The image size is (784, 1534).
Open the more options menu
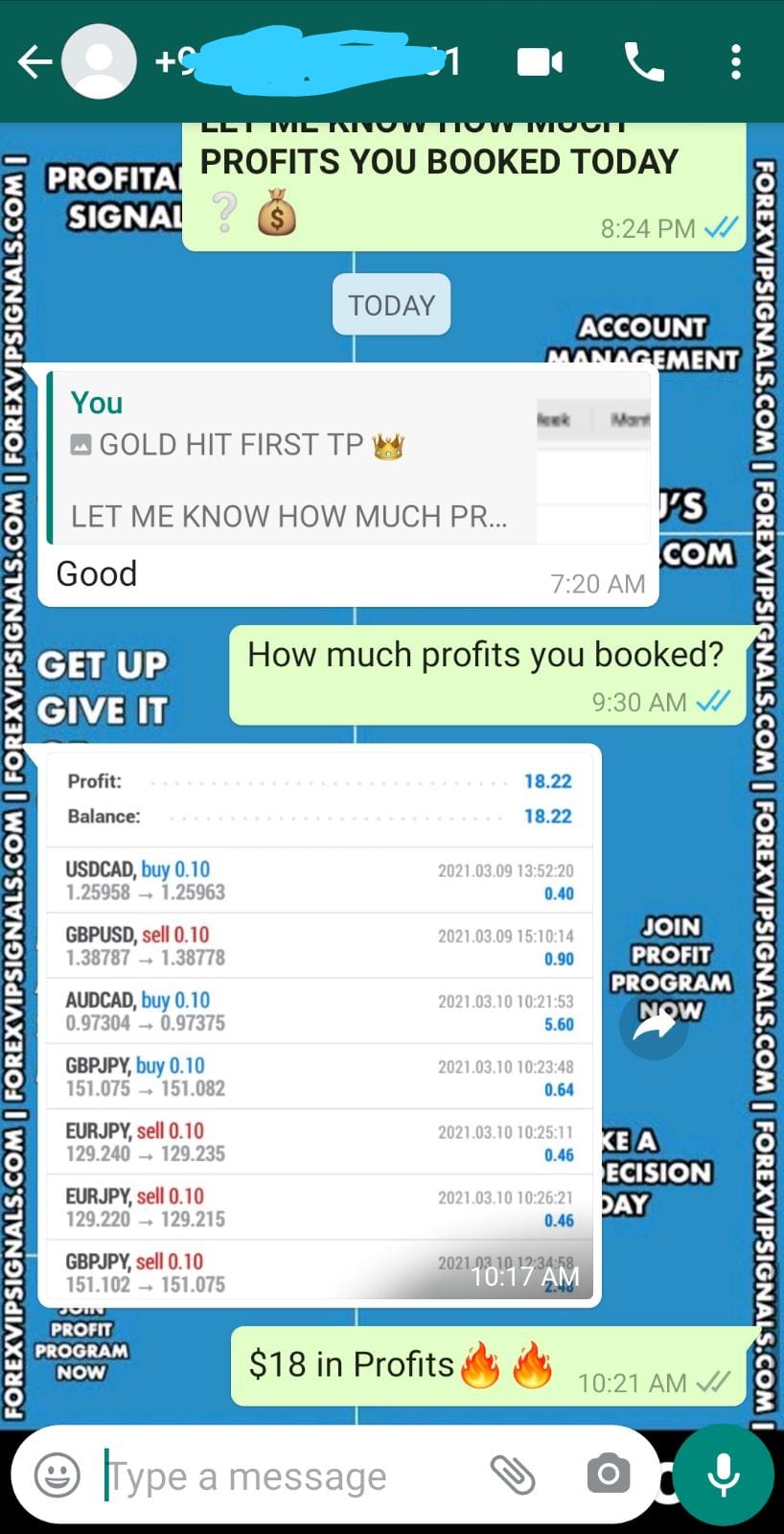735,62
